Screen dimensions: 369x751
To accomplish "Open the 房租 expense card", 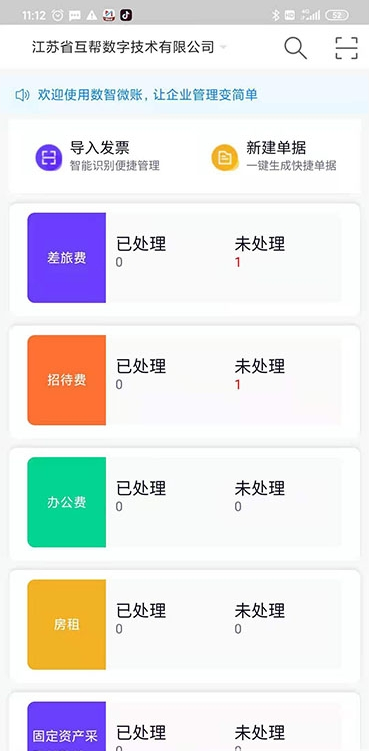I will click(184, 626).
